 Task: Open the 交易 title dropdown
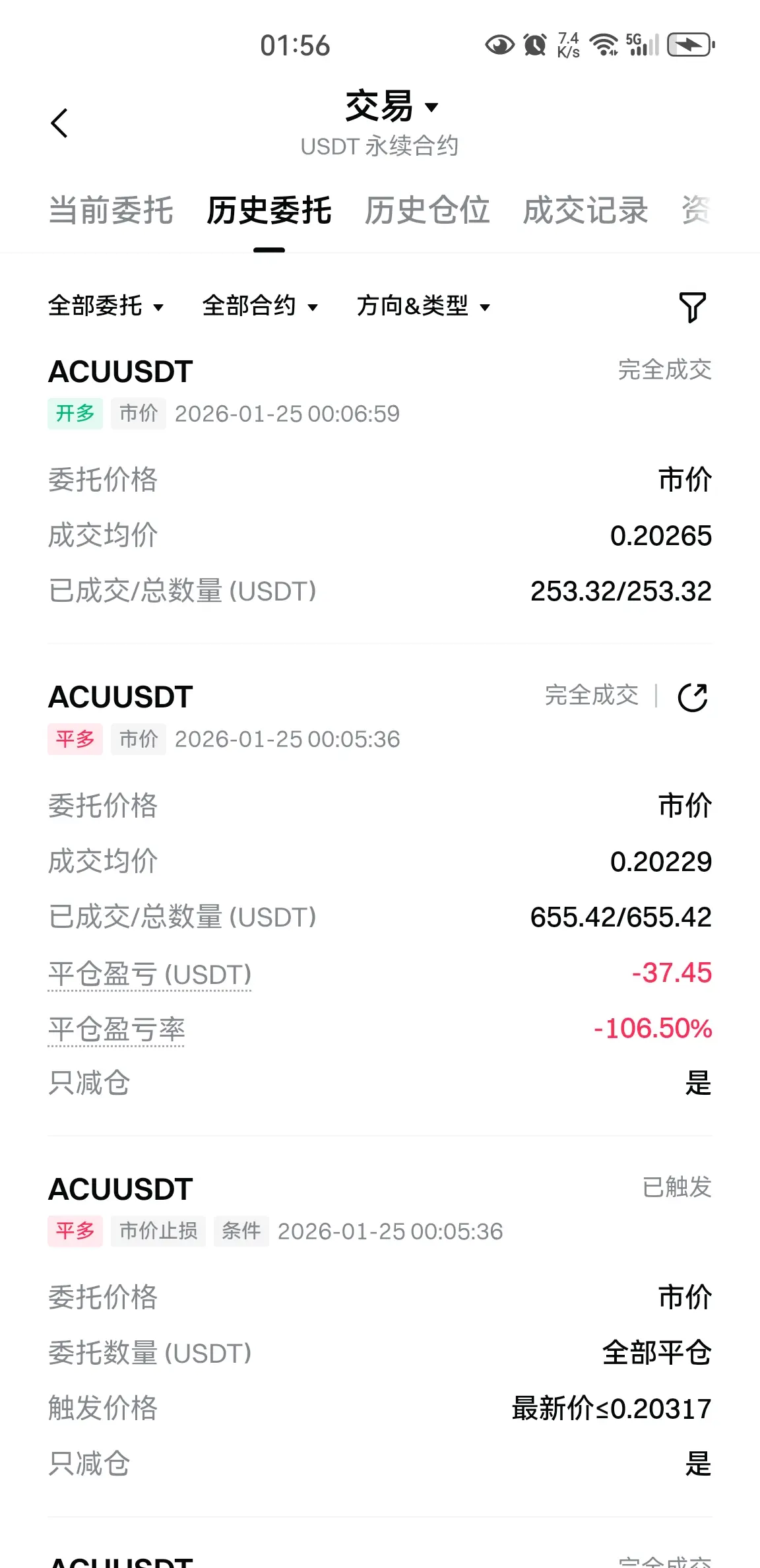pos(392,106)
